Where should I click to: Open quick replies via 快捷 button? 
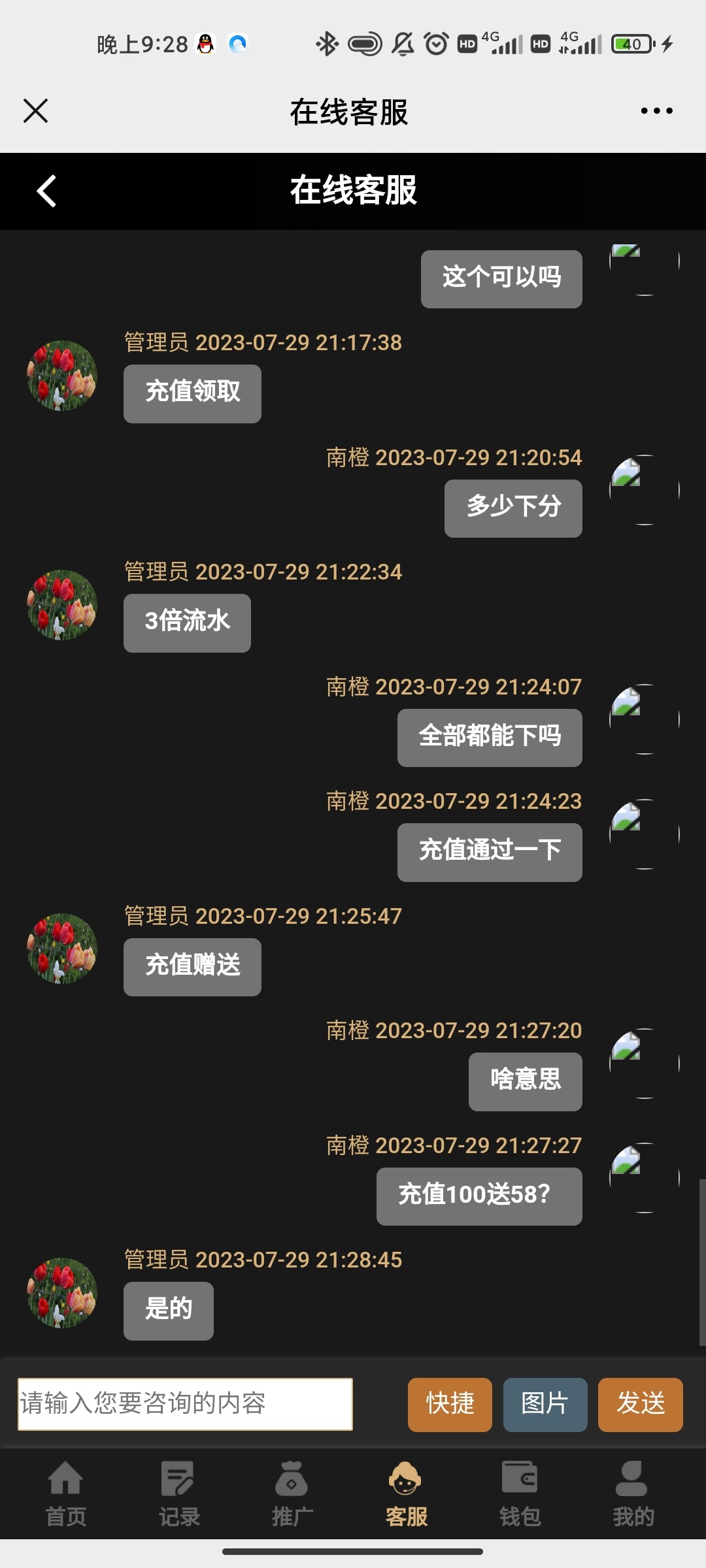point(450,1405)
